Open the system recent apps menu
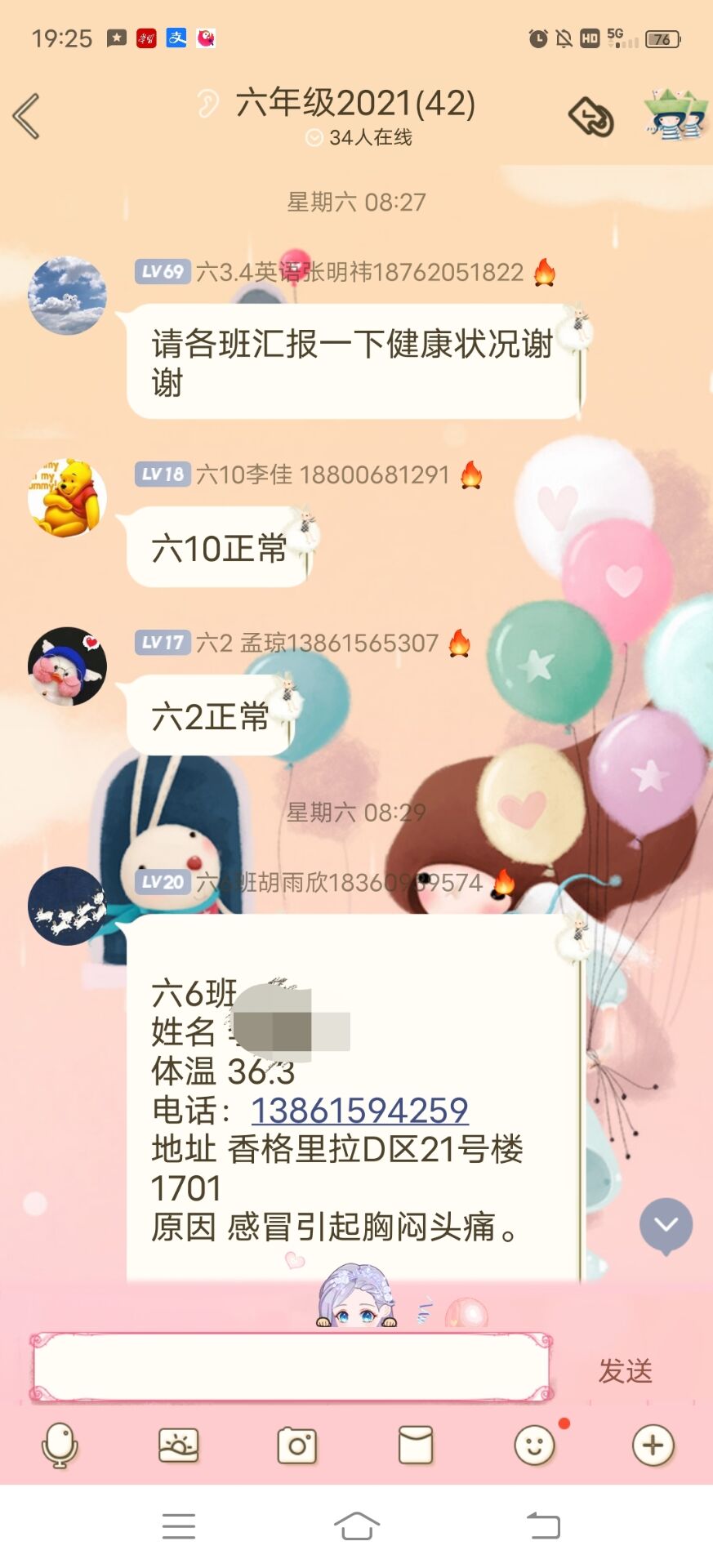 [178, 1526]
